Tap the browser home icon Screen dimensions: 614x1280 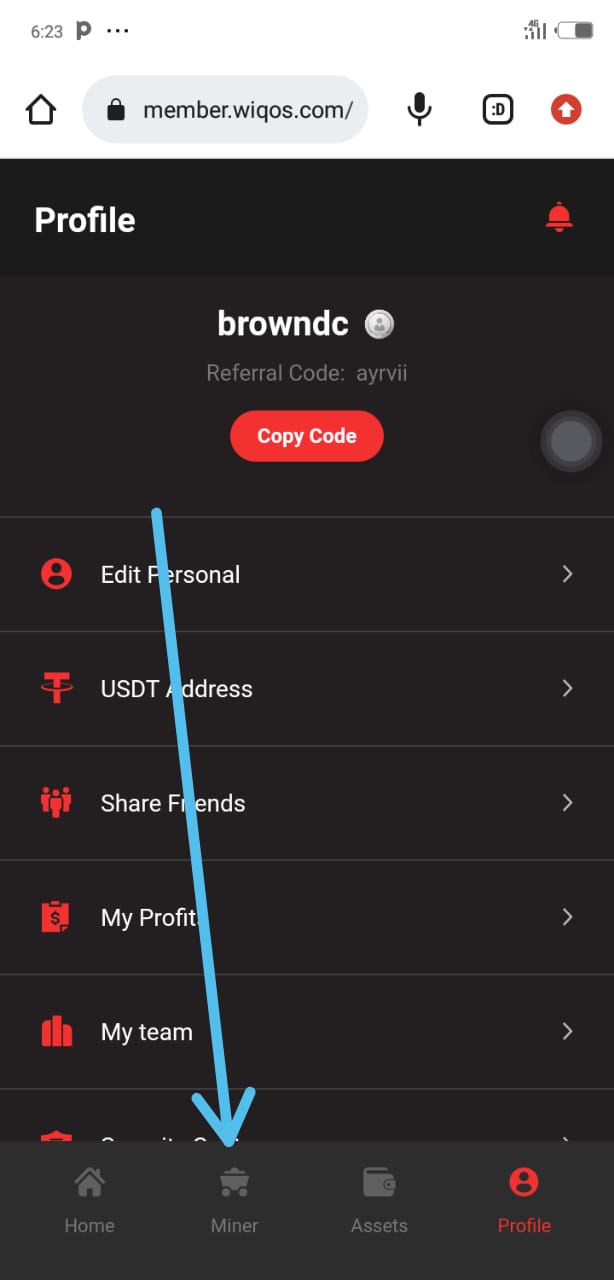(41, 110)
